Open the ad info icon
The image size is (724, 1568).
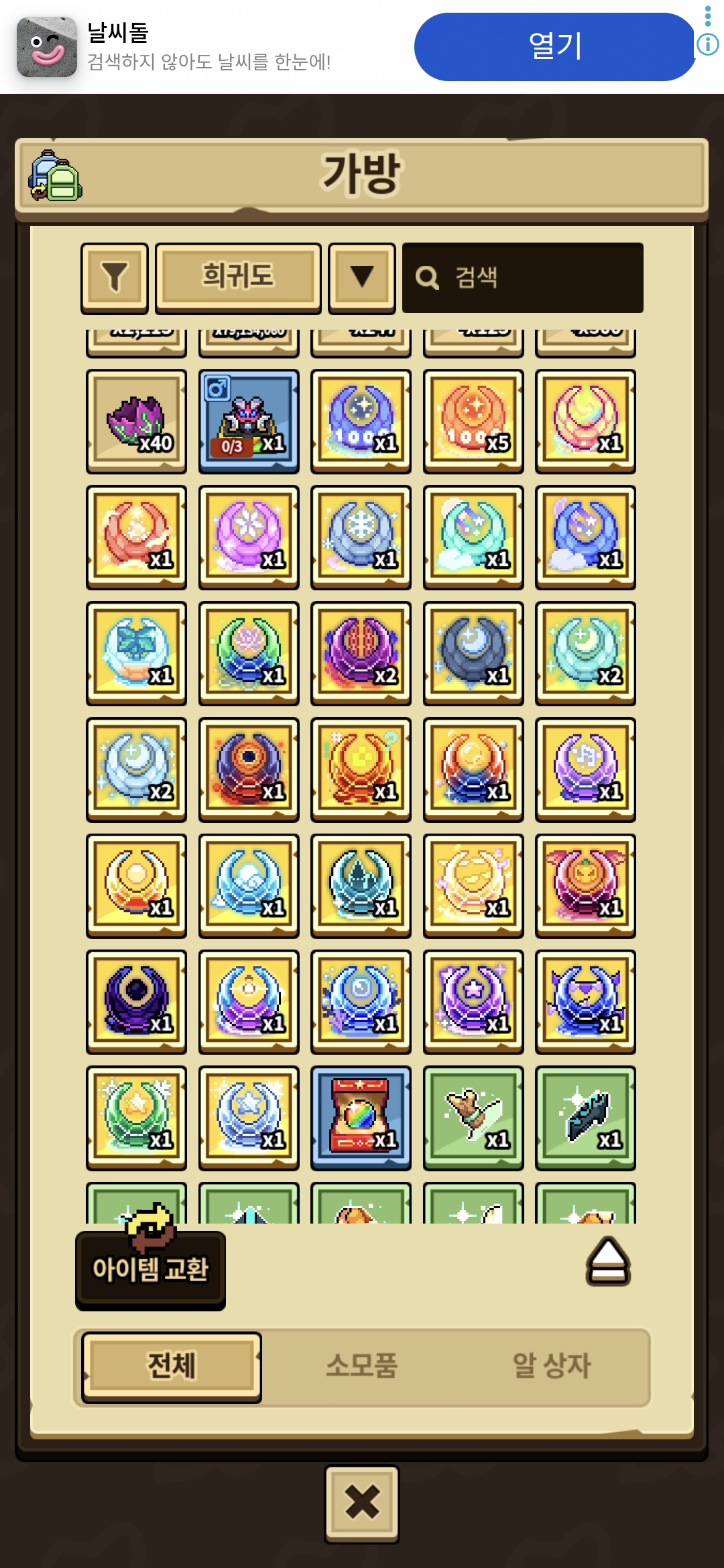(x=708, y=45)
